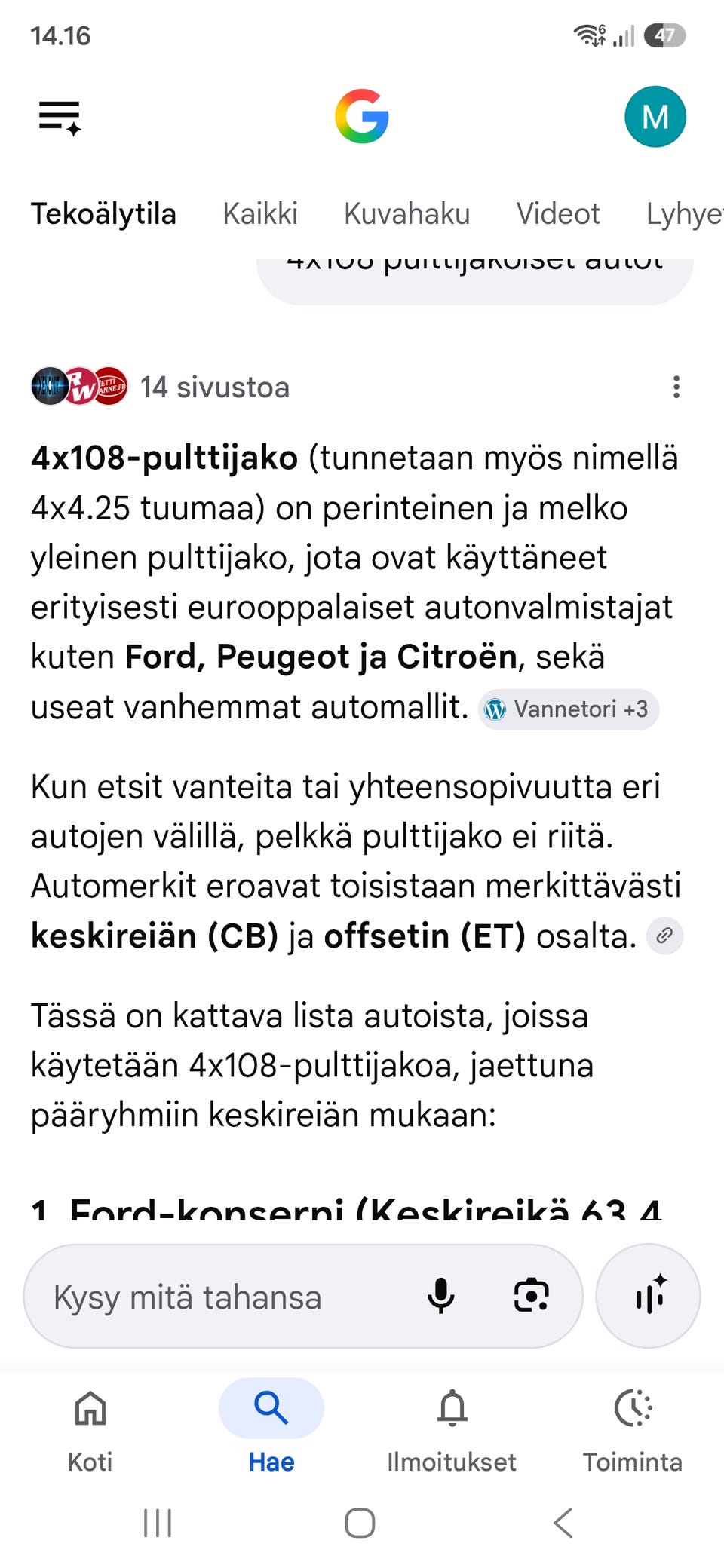This screenshot has height=1568, width=724.
Task: Switch to the Videot tab
Action: (558, 214)
